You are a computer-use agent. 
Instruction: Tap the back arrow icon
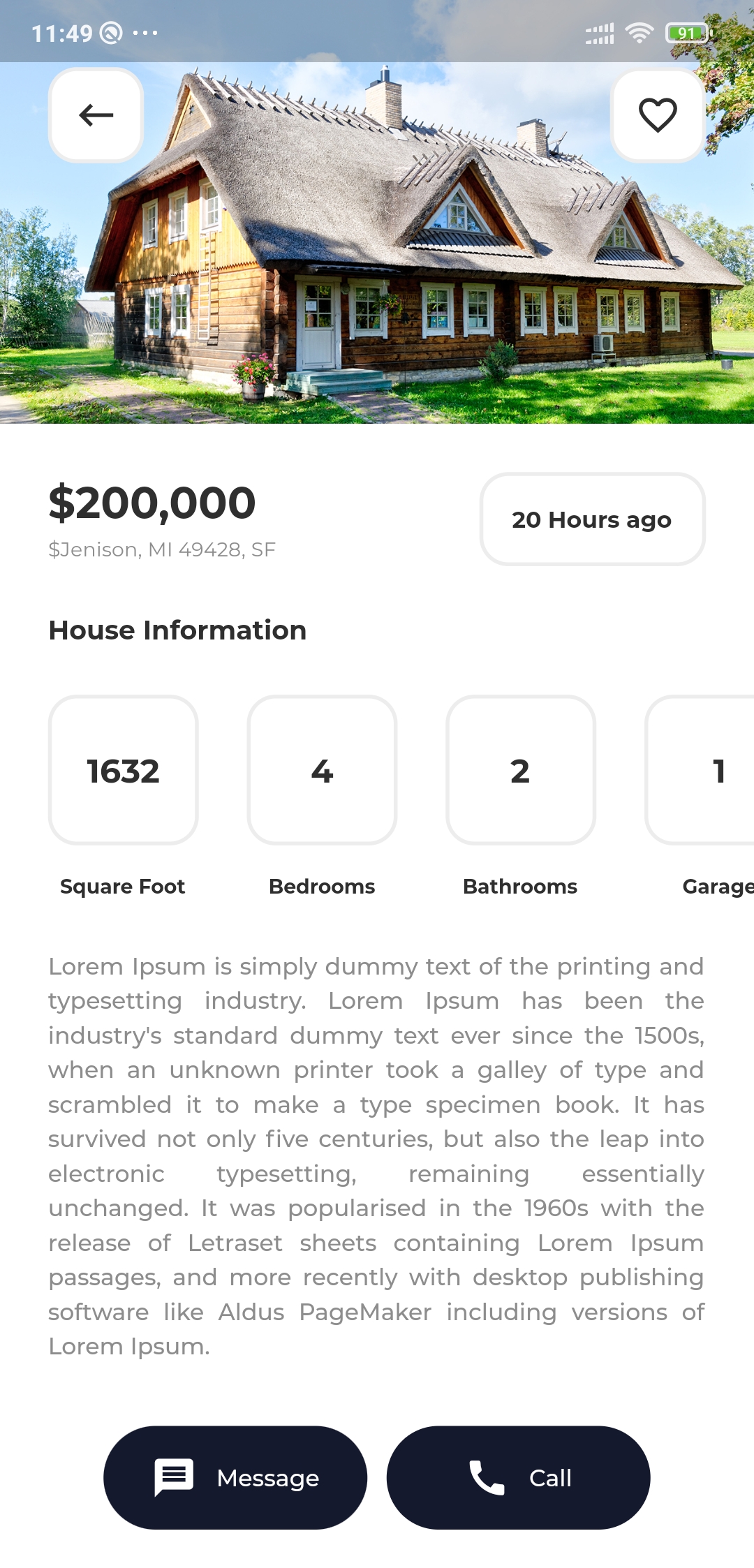pos(95,115)
